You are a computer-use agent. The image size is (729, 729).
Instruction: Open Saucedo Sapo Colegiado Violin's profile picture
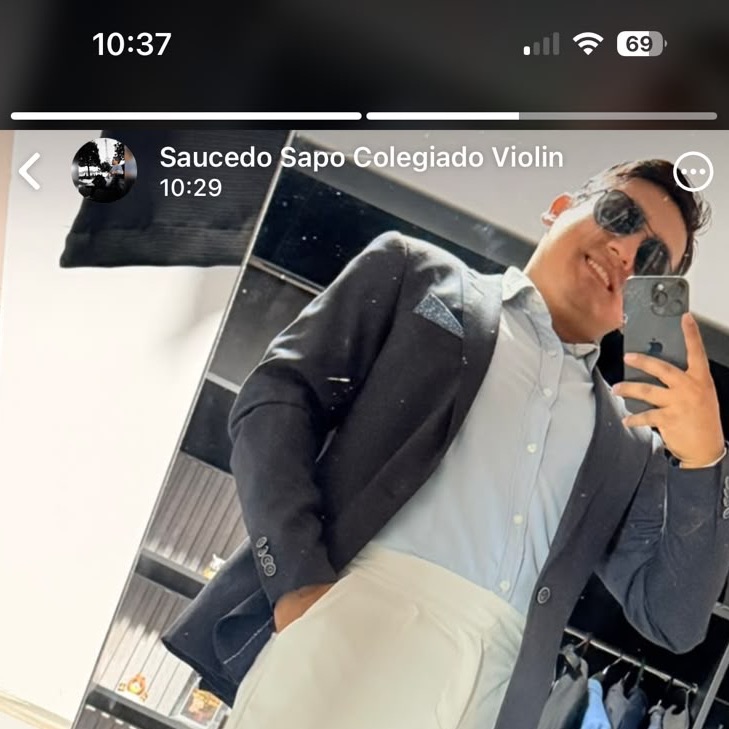104,170
